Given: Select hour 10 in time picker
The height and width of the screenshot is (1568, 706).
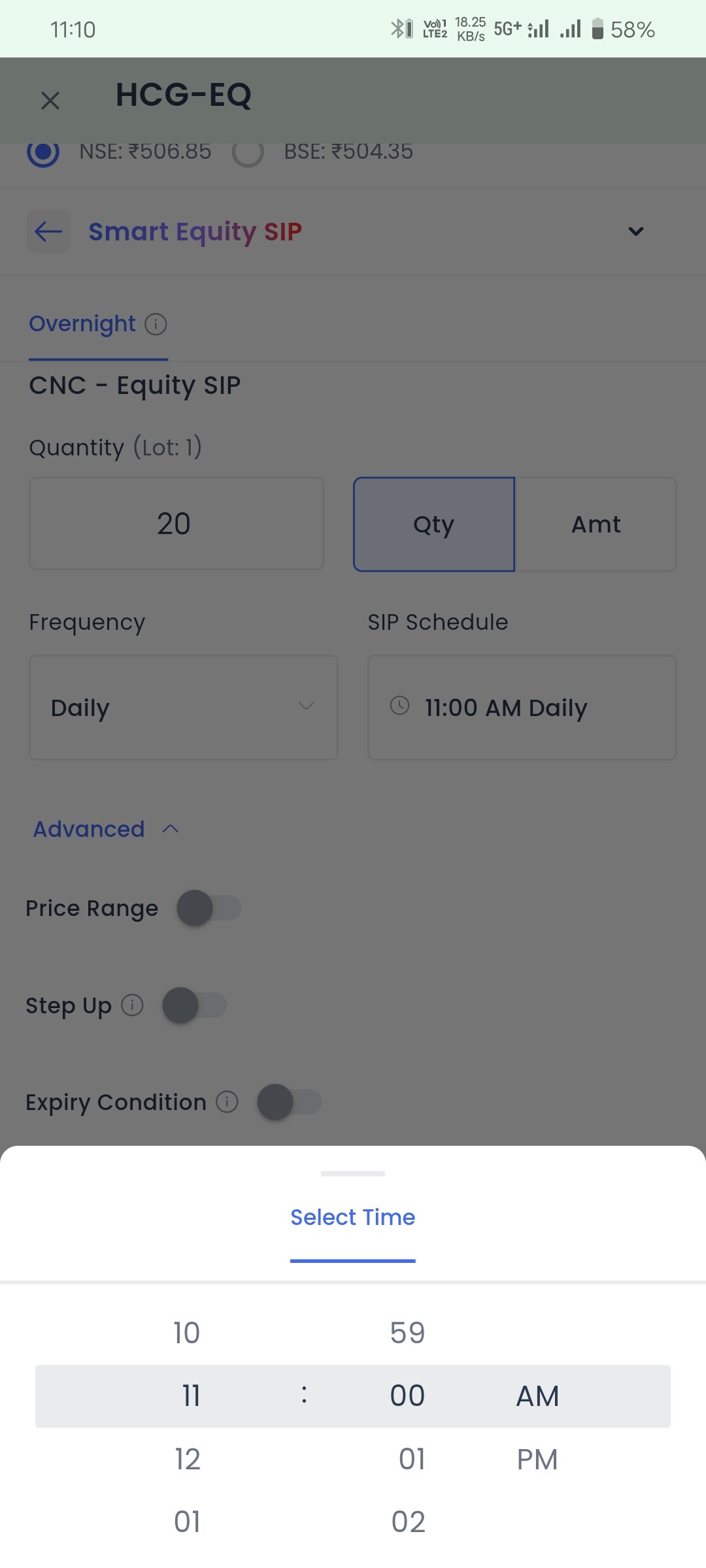Looking at the screenshot, I should coord(187,1333).
